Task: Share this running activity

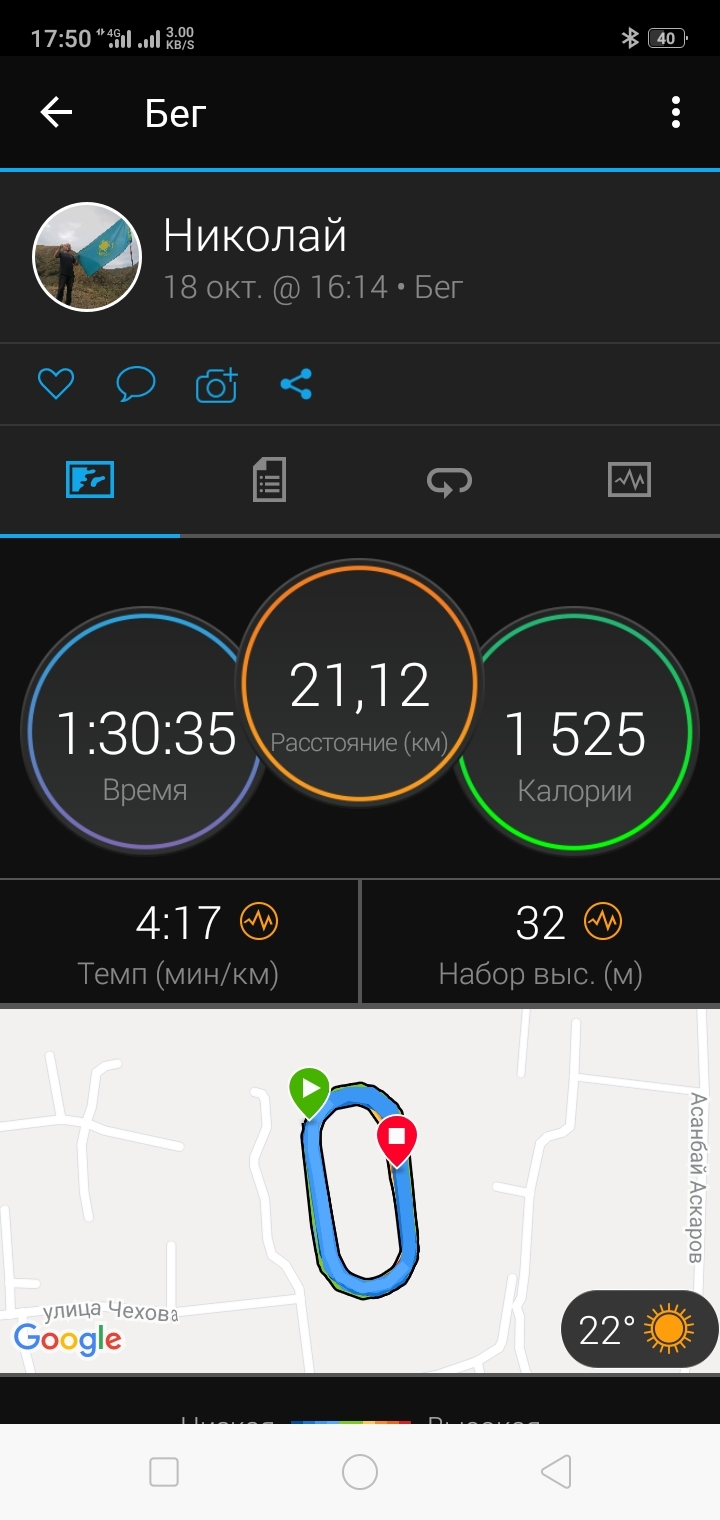Action: click(296, 384)
